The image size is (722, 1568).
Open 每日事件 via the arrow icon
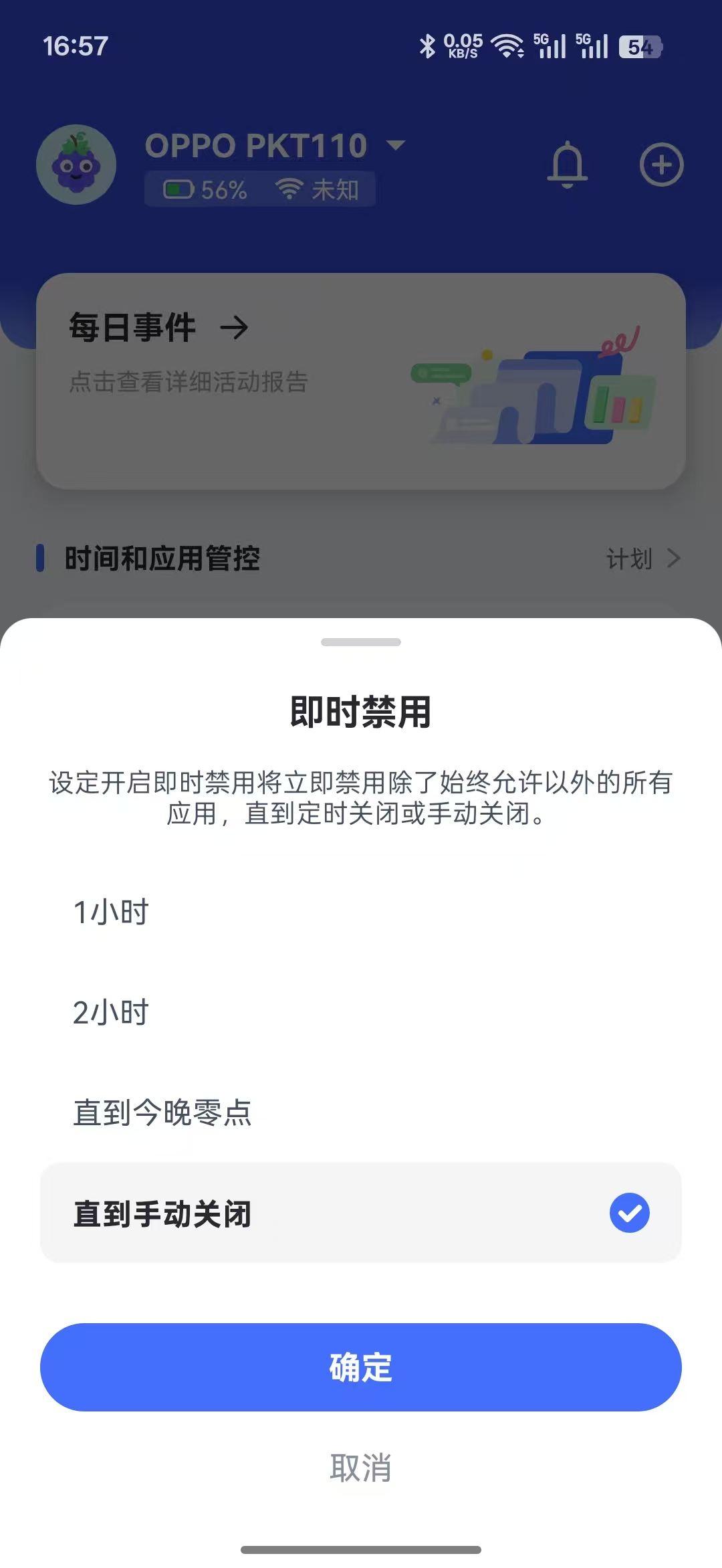(x=235, y=328)
